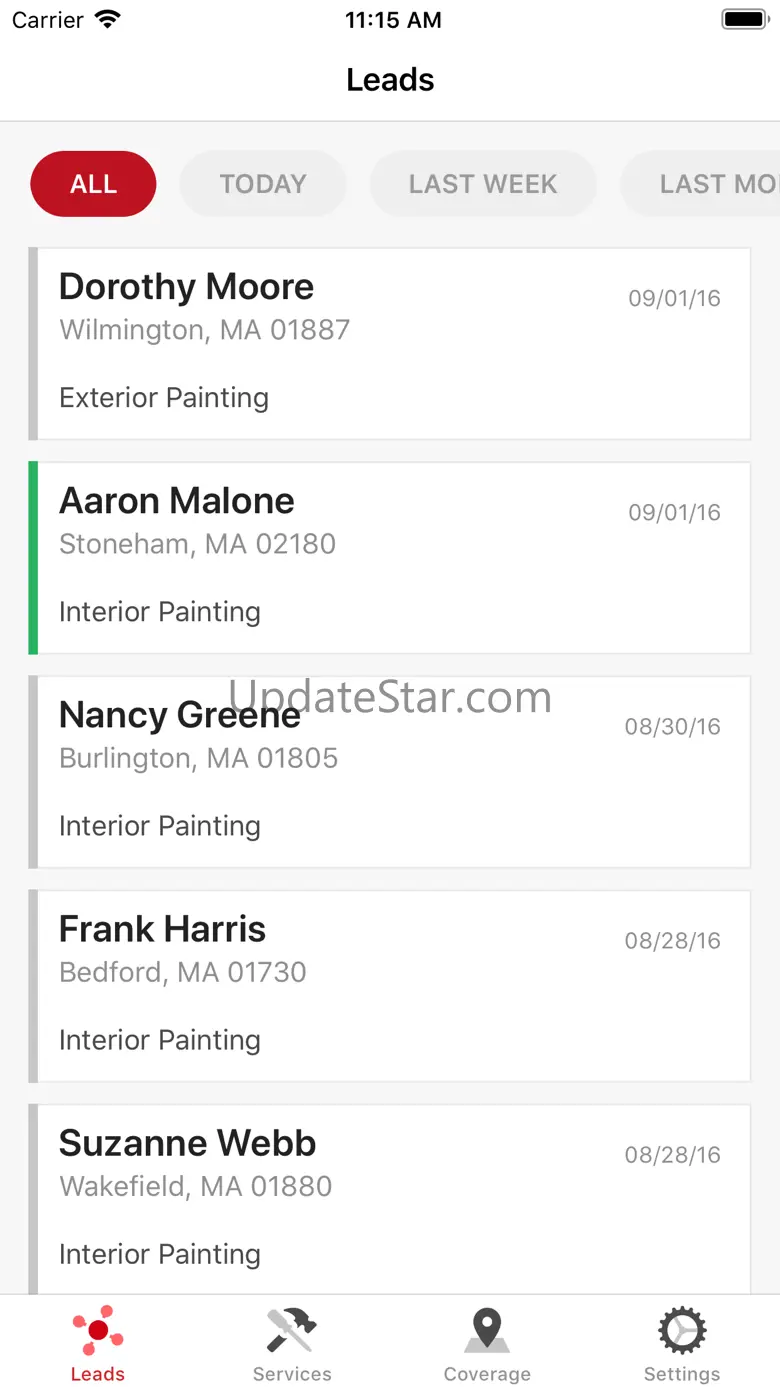Open Aaron Malone's lead card
The width and height of the screenshot is (780, 1387).
[x=390, y=558]
